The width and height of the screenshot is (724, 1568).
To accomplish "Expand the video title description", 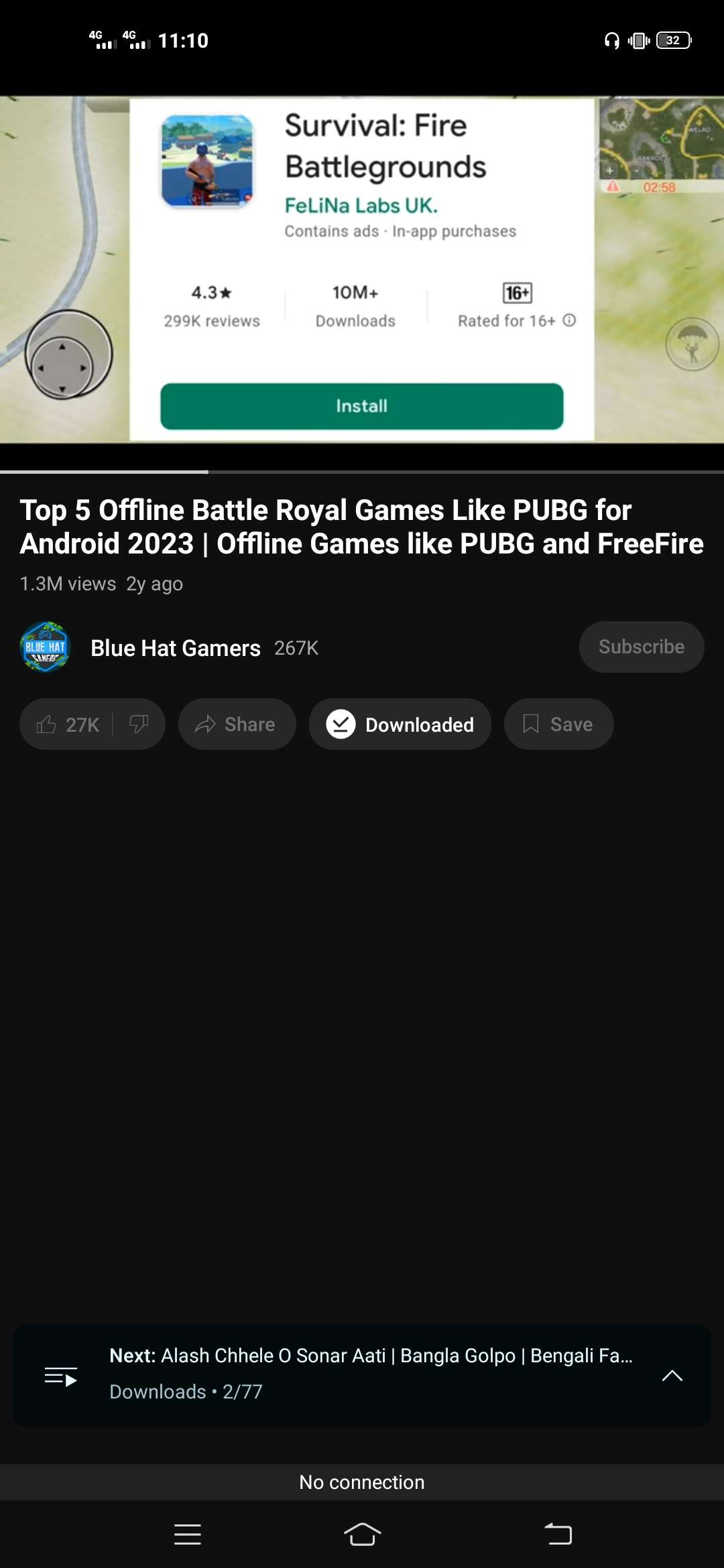I will tap(362, 527).
